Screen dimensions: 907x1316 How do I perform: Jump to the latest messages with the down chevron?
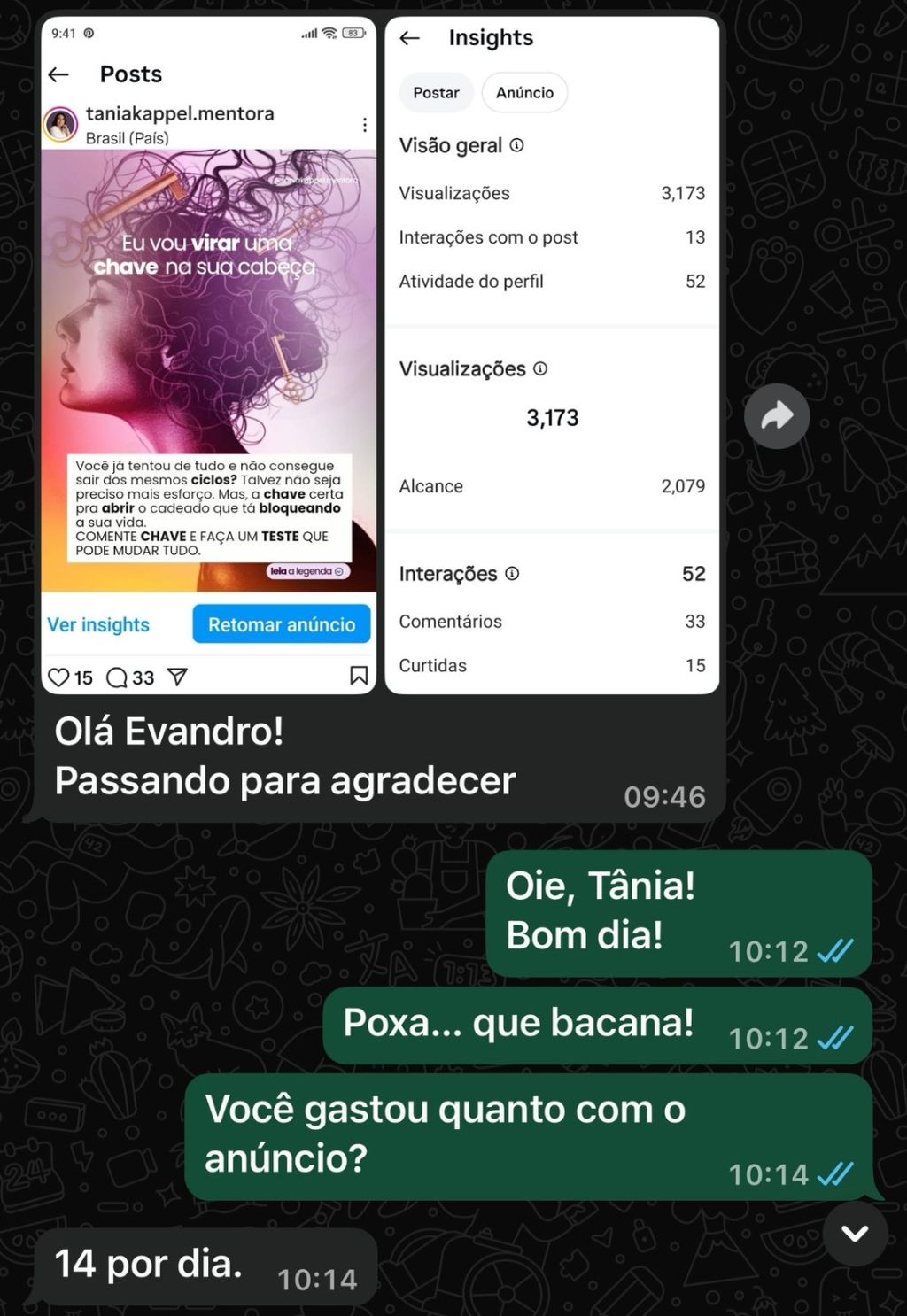click(854, 1233)
